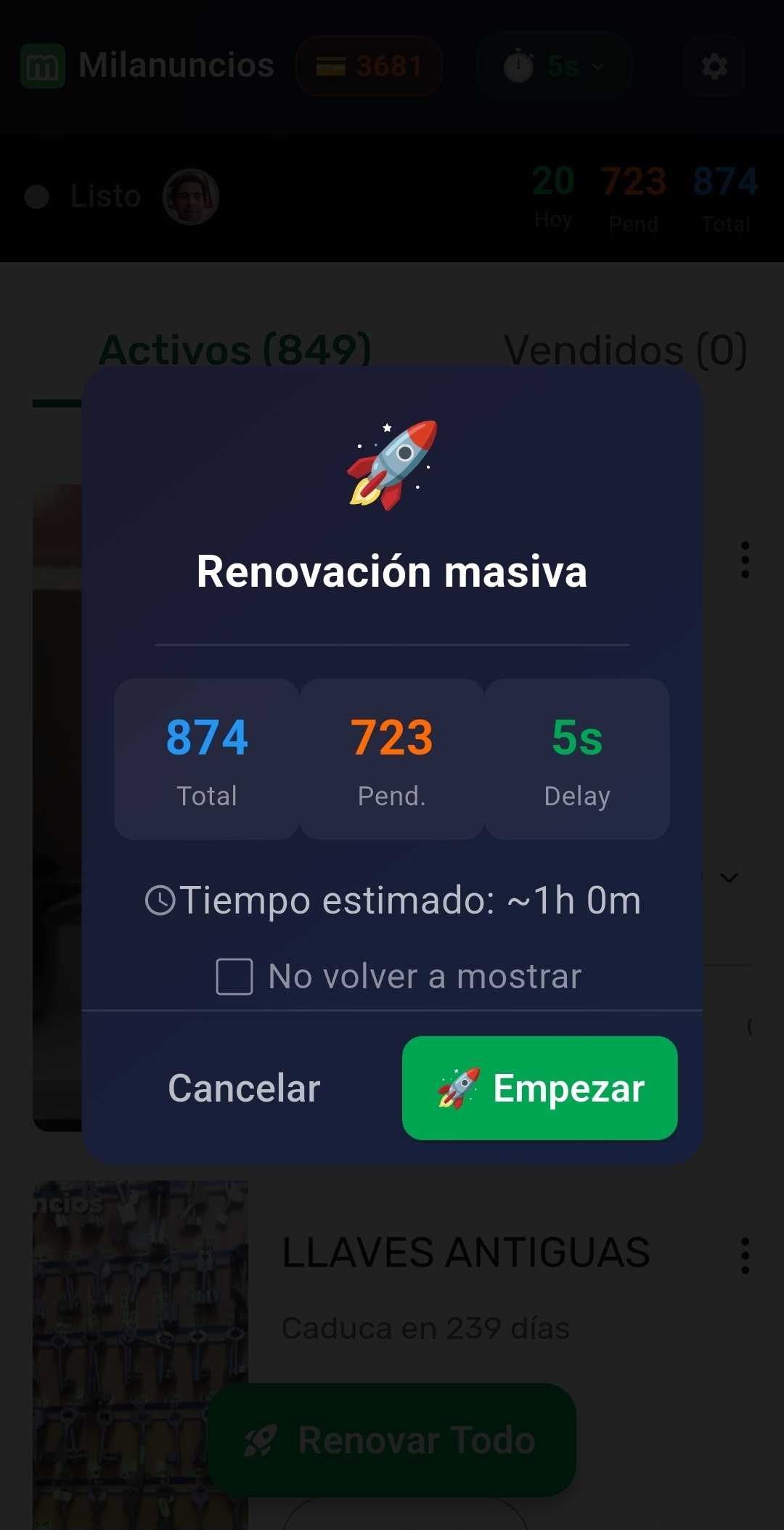Viewport: 784px width, 1530px height.
Task: Cancel the Renovación masiva dialog
Action: (243, 1087)
